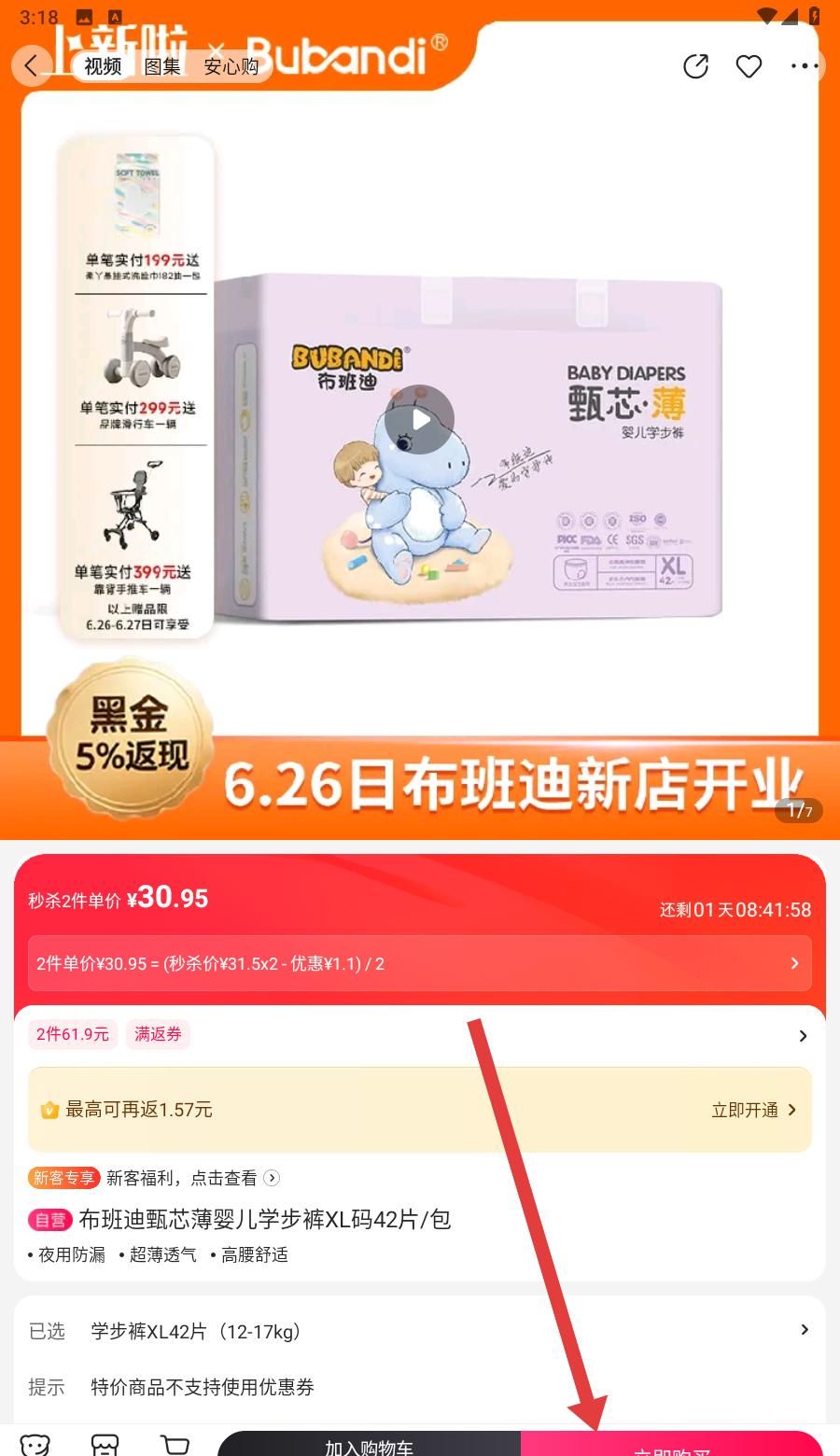Open the store icon in bottom bar
840x1456 pixels.
click(x=105, y=1445)
